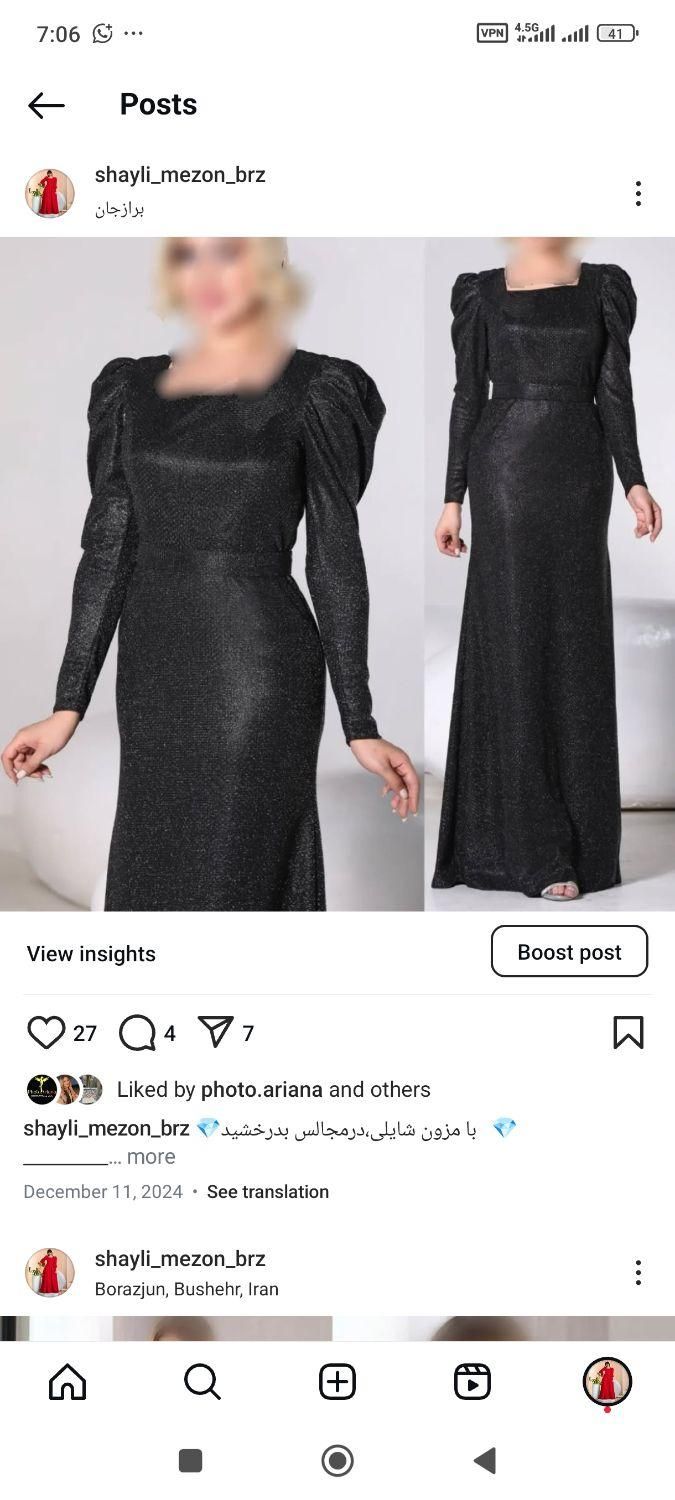Open the برازجان location tag
Screen dimensions: 675x1500
coord(120,209)
